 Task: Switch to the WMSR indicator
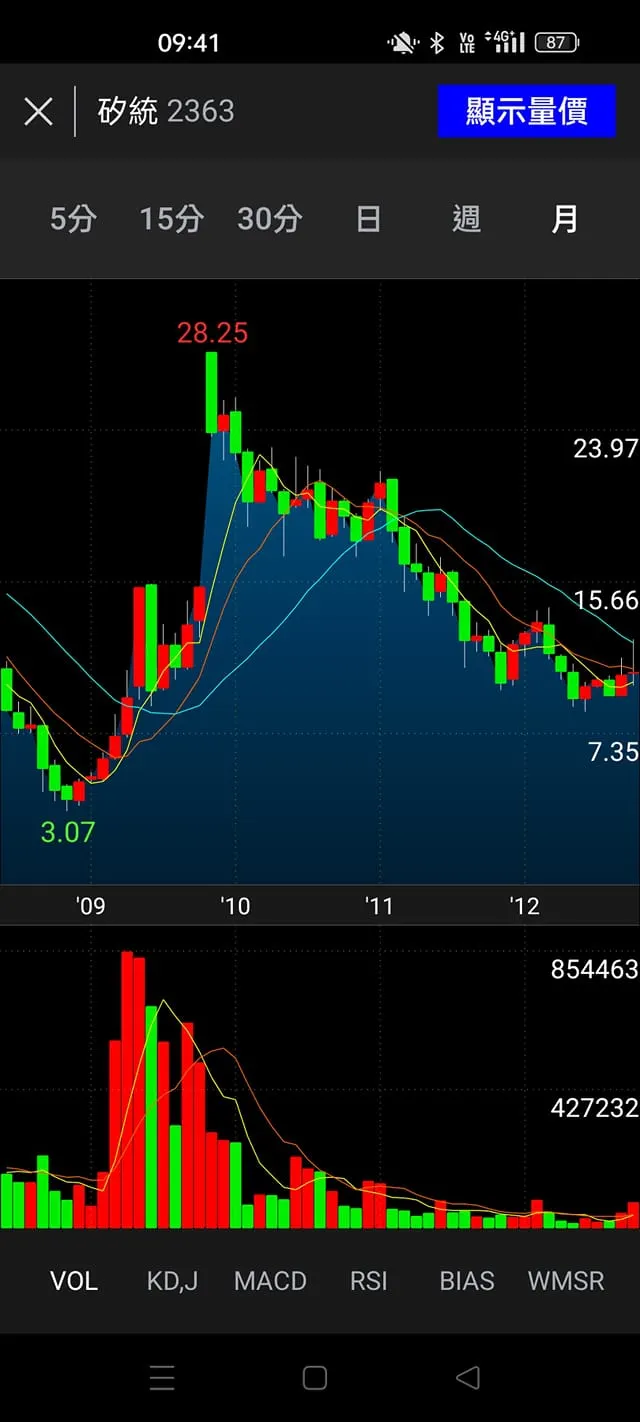point(566,1281)
